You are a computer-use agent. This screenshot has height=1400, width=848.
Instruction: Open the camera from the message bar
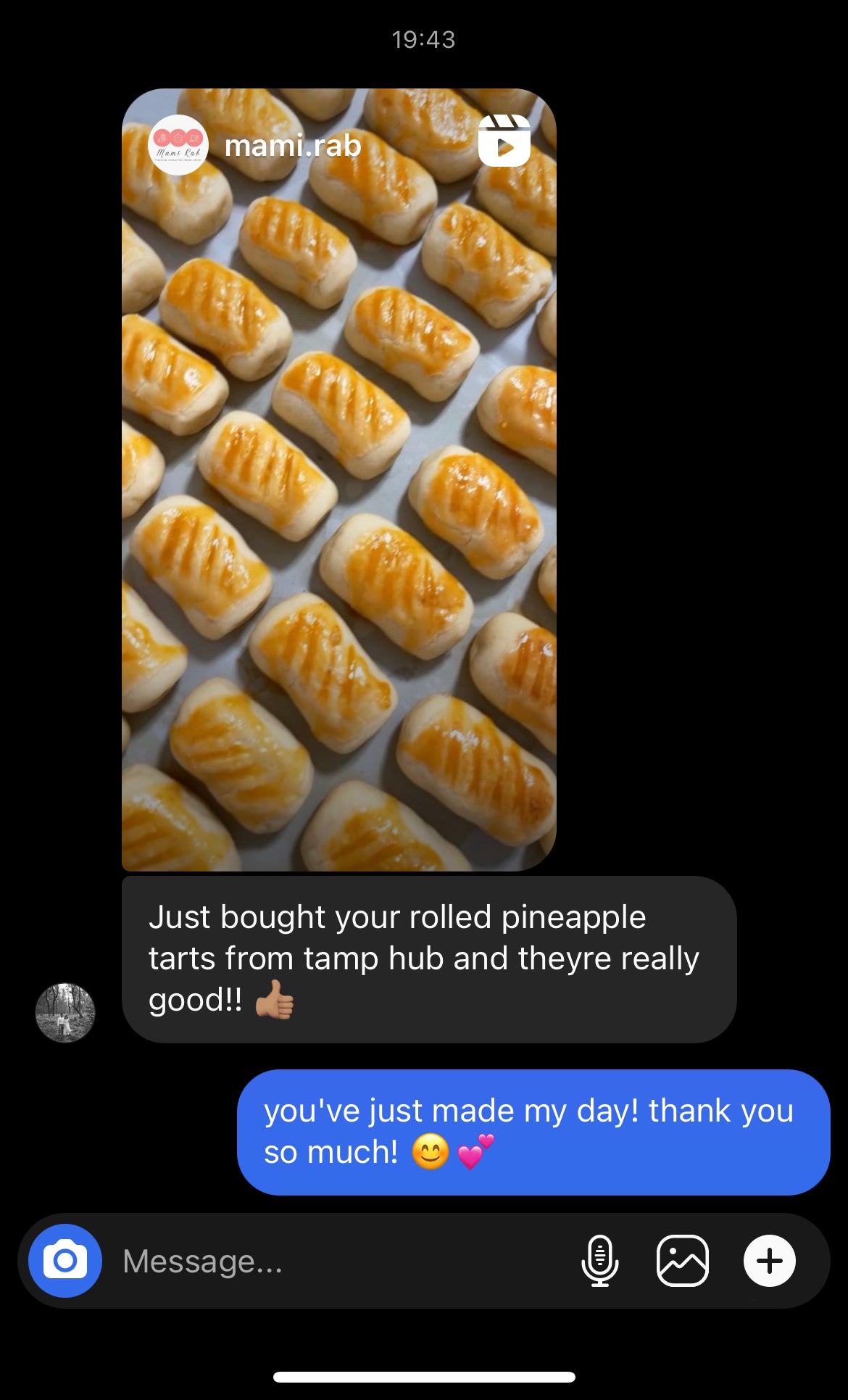tap(65, 1261)
